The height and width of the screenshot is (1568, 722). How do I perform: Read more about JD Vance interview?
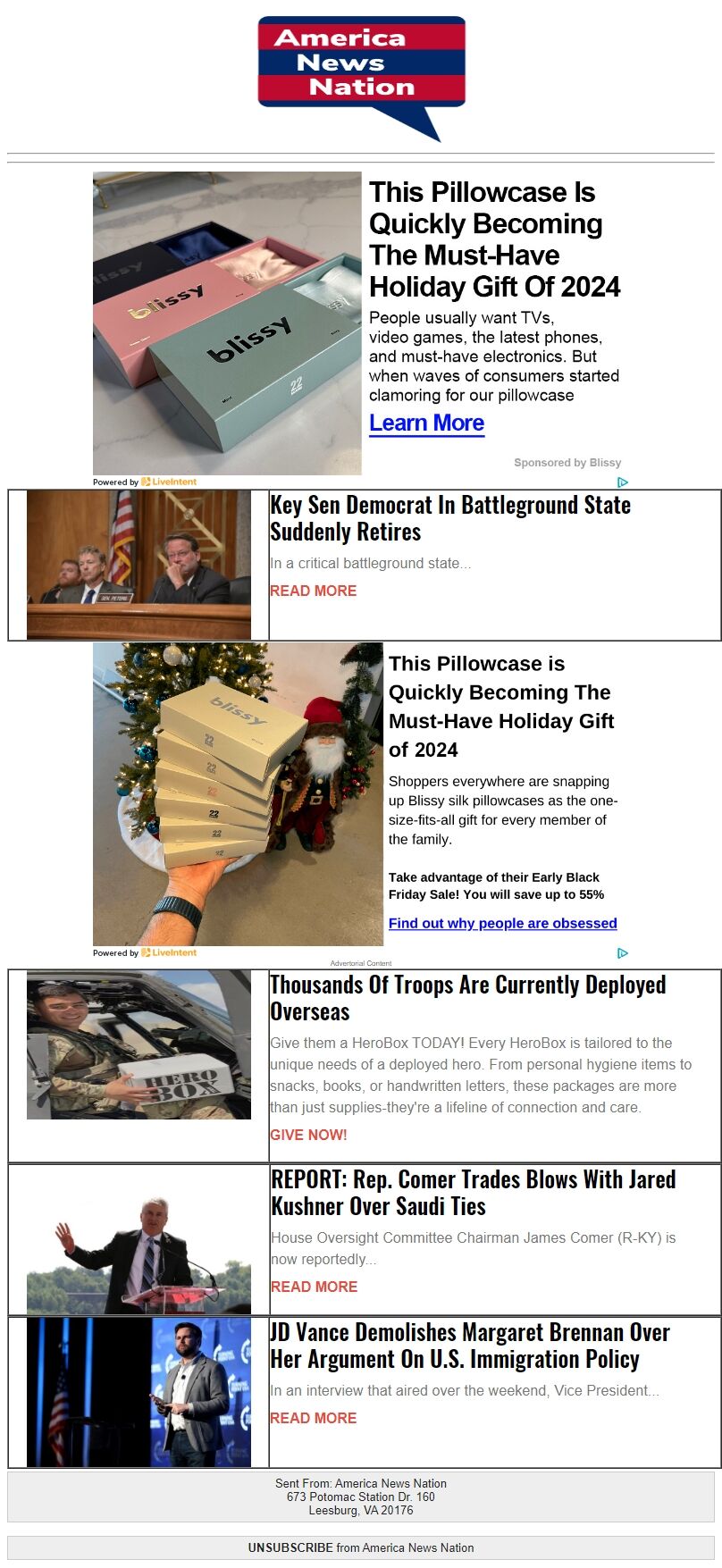point(313,1418)
